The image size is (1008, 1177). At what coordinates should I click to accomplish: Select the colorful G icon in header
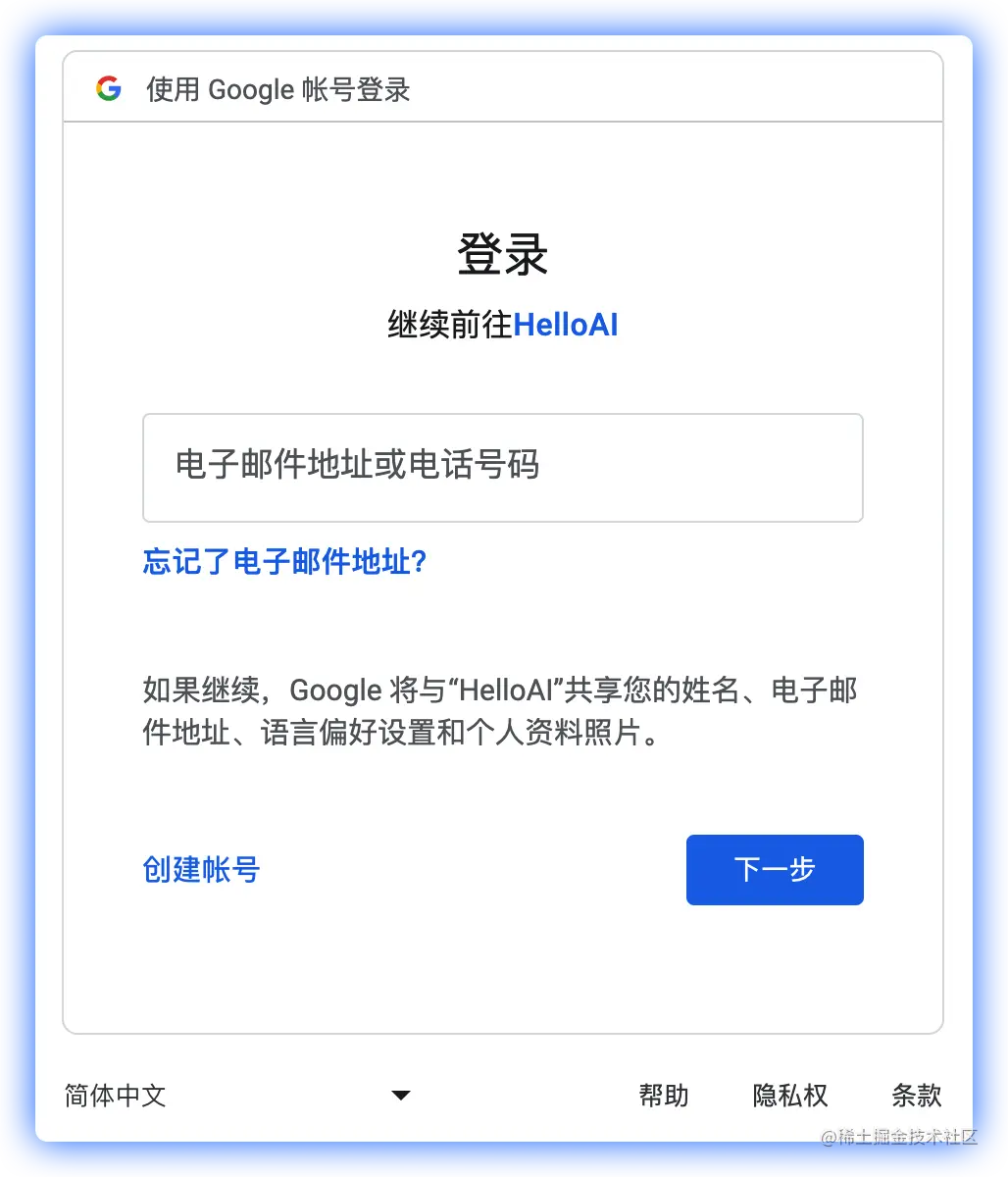tap(109, 88)
